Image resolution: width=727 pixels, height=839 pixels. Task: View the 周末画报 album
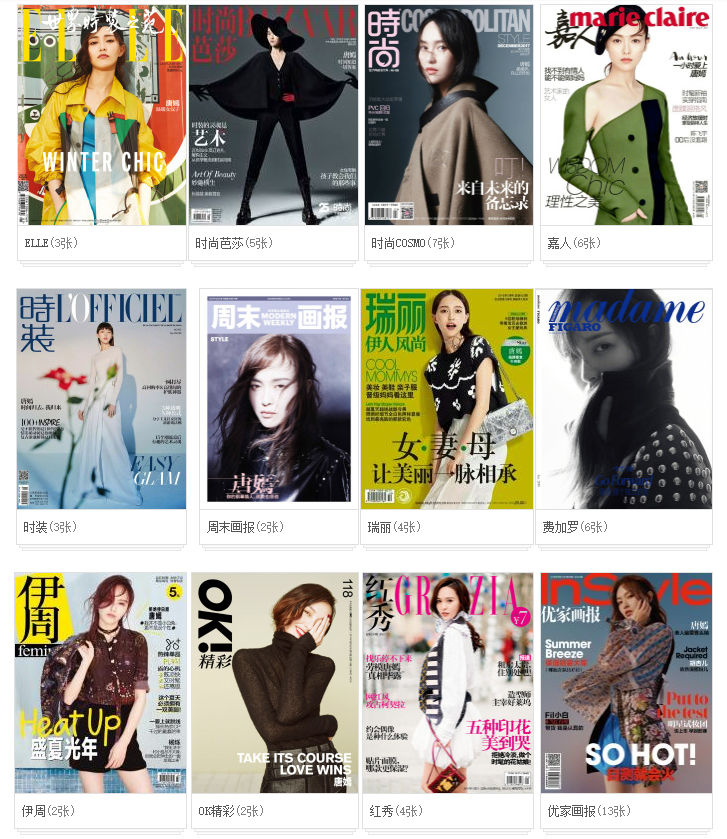(274, 398)
